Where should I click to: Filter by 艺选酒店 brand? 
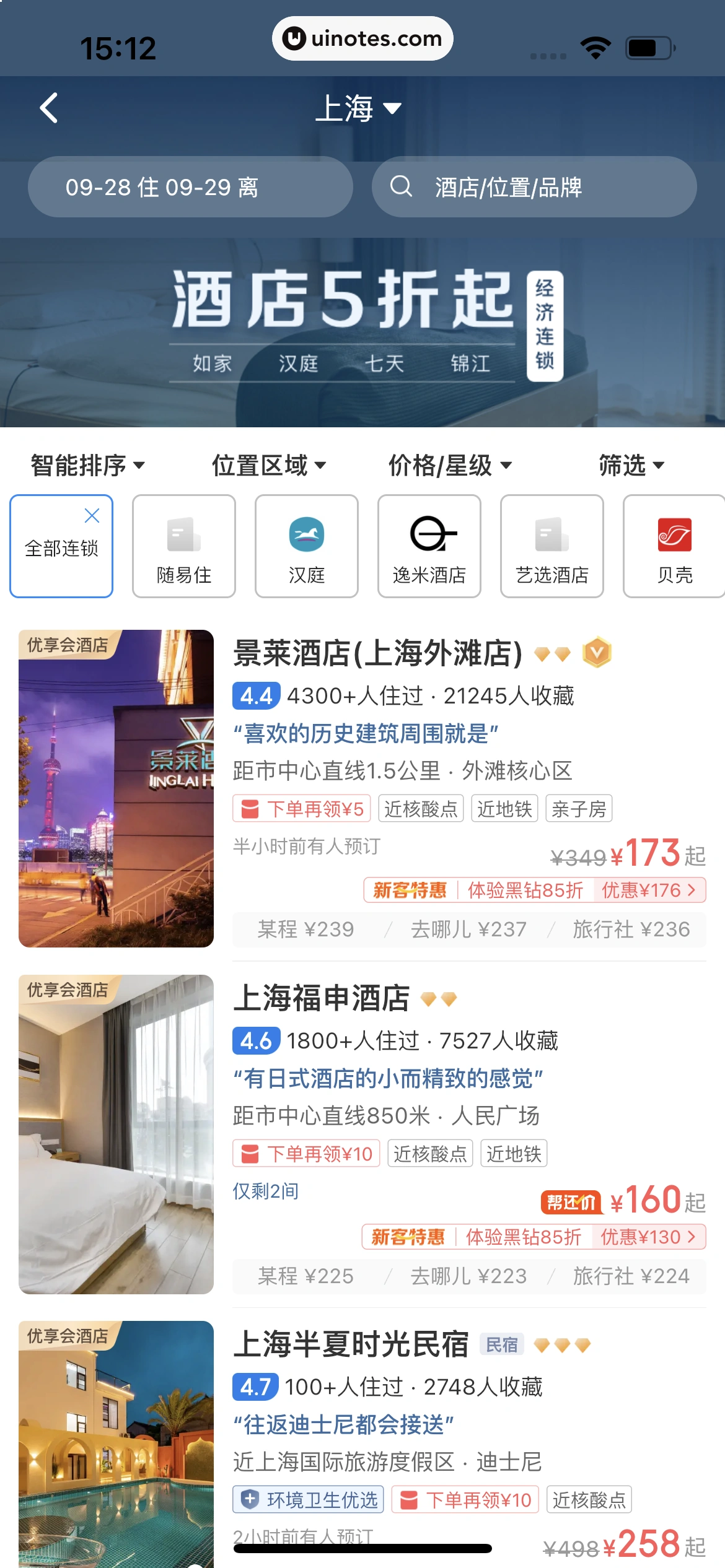tap(552, 546)
